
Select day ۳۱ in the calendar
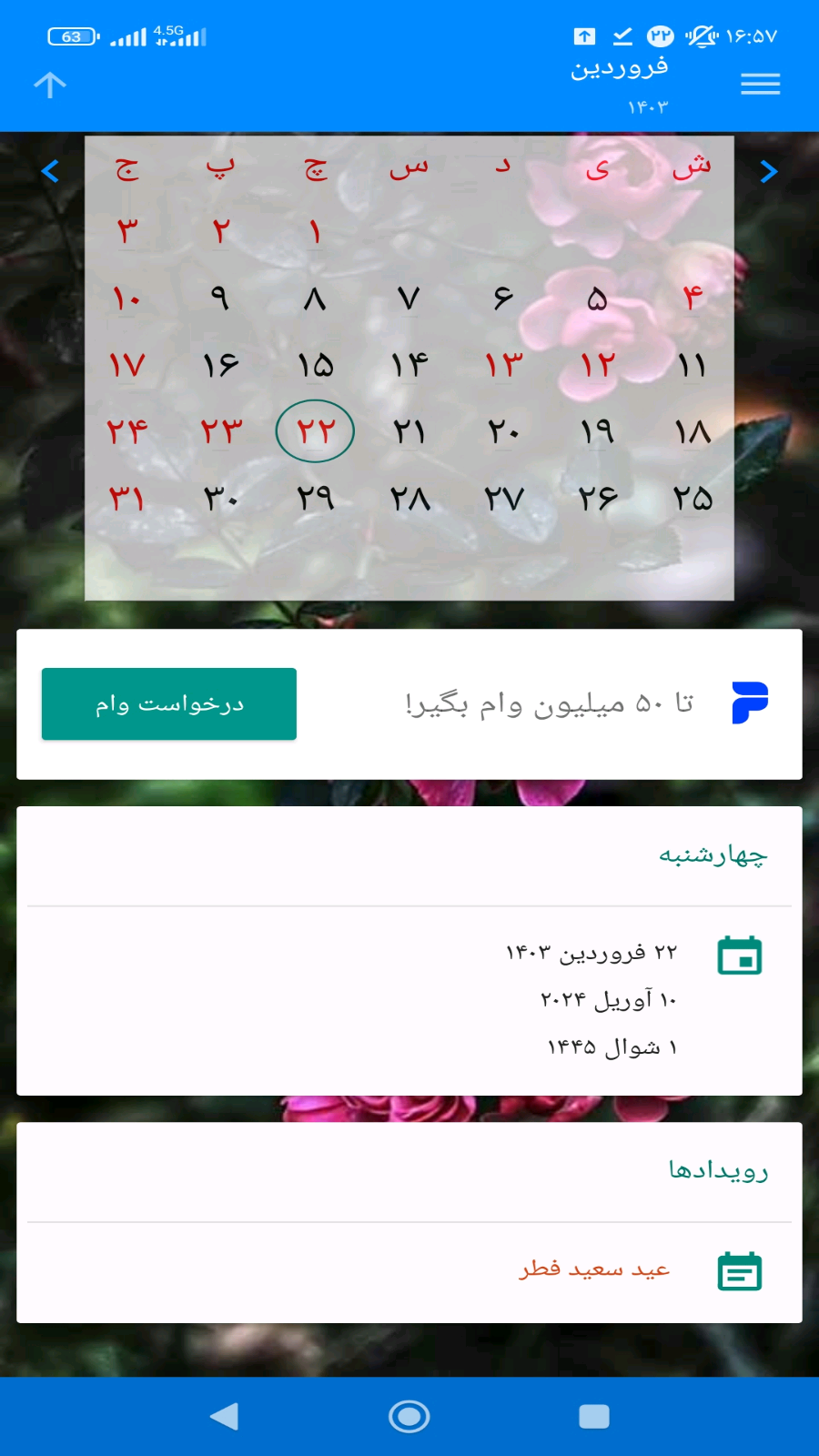coord(126,498)
